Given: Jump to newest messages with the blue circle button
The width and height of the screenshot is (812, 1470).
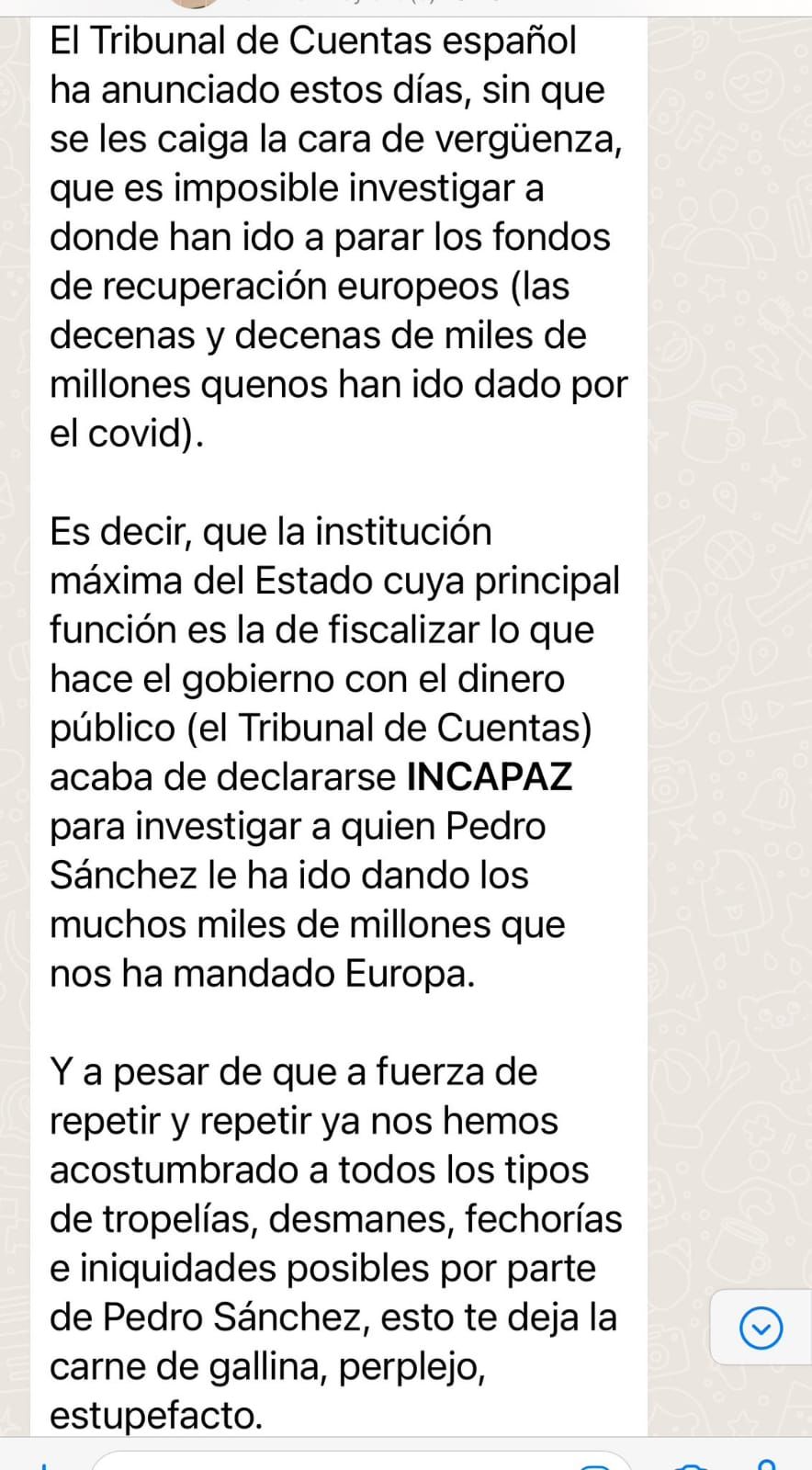Looking at the screenshot, I should pyautogui.click(x=759, y=1328).
